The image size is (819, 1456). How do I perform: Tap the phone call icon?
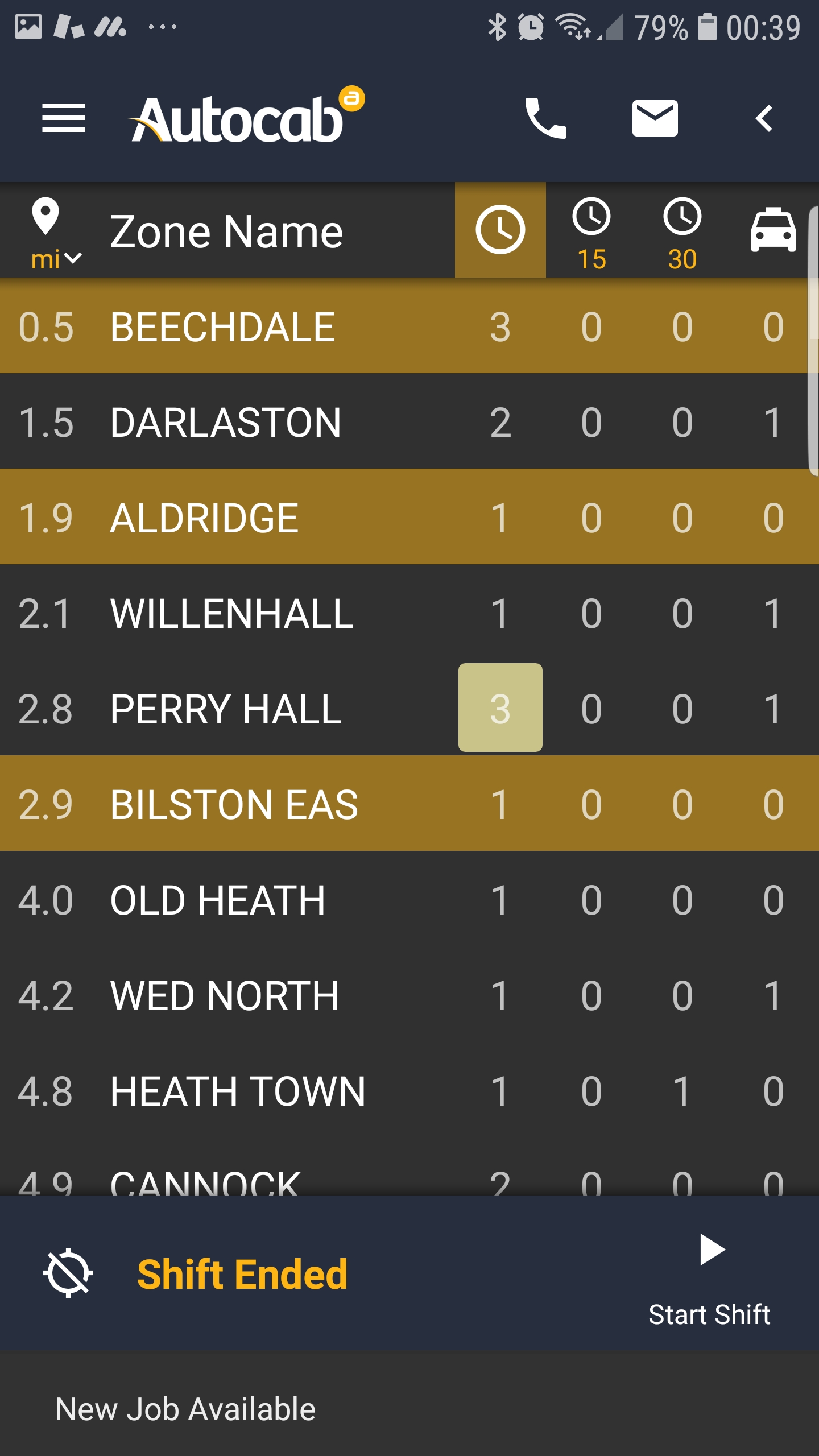[545, 118]
